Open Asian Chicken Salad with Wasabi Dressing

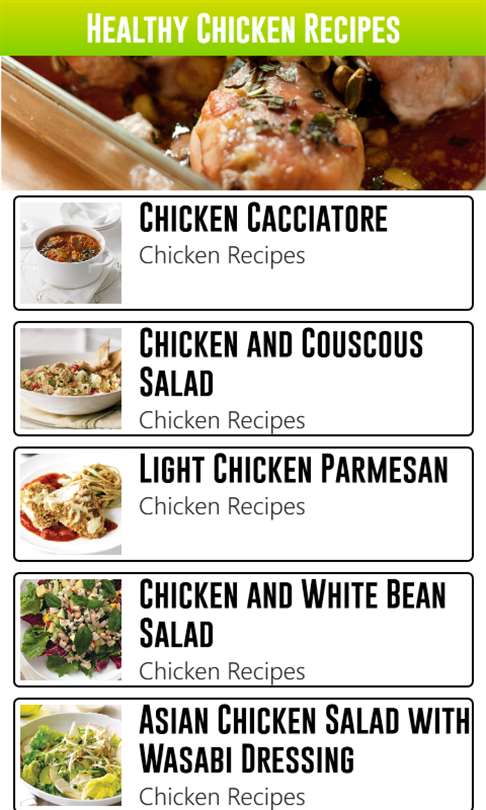tap(243, 754)
